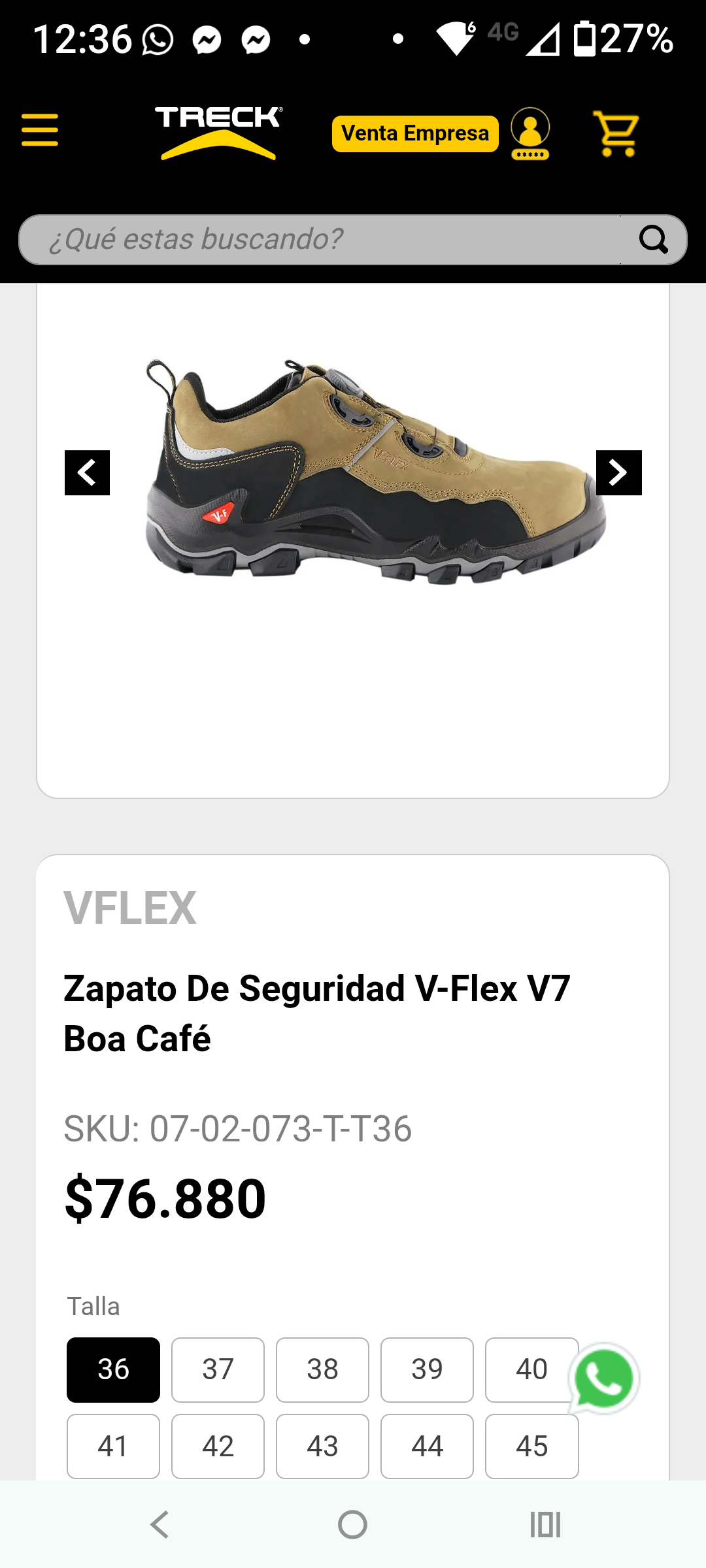Image resolution: width=706 pixels, height=1568 pixels.
Task: Open the user account icon
Action: tap(530, 133)
